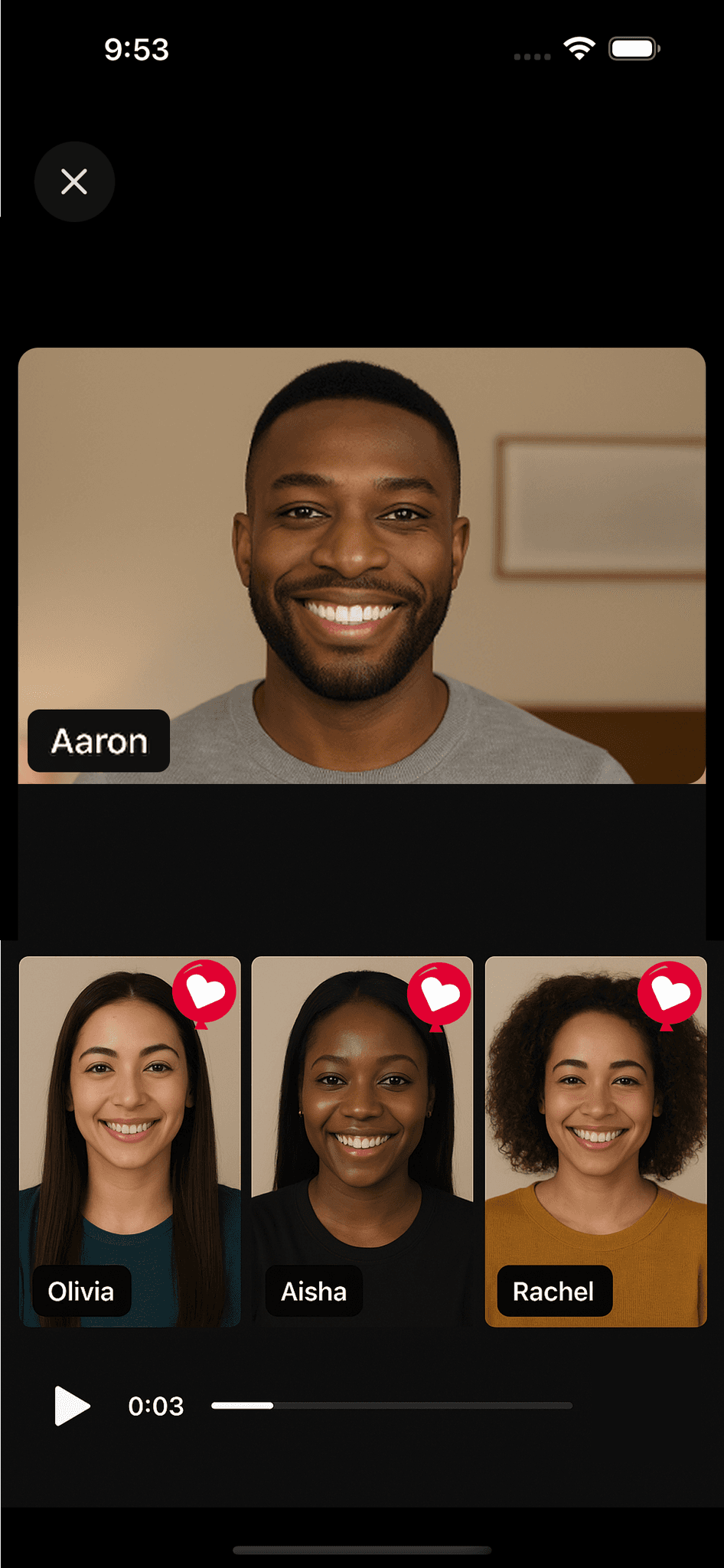Seek along the playback progress bar
The image size is (724, 1568).
coord(392,1406)
